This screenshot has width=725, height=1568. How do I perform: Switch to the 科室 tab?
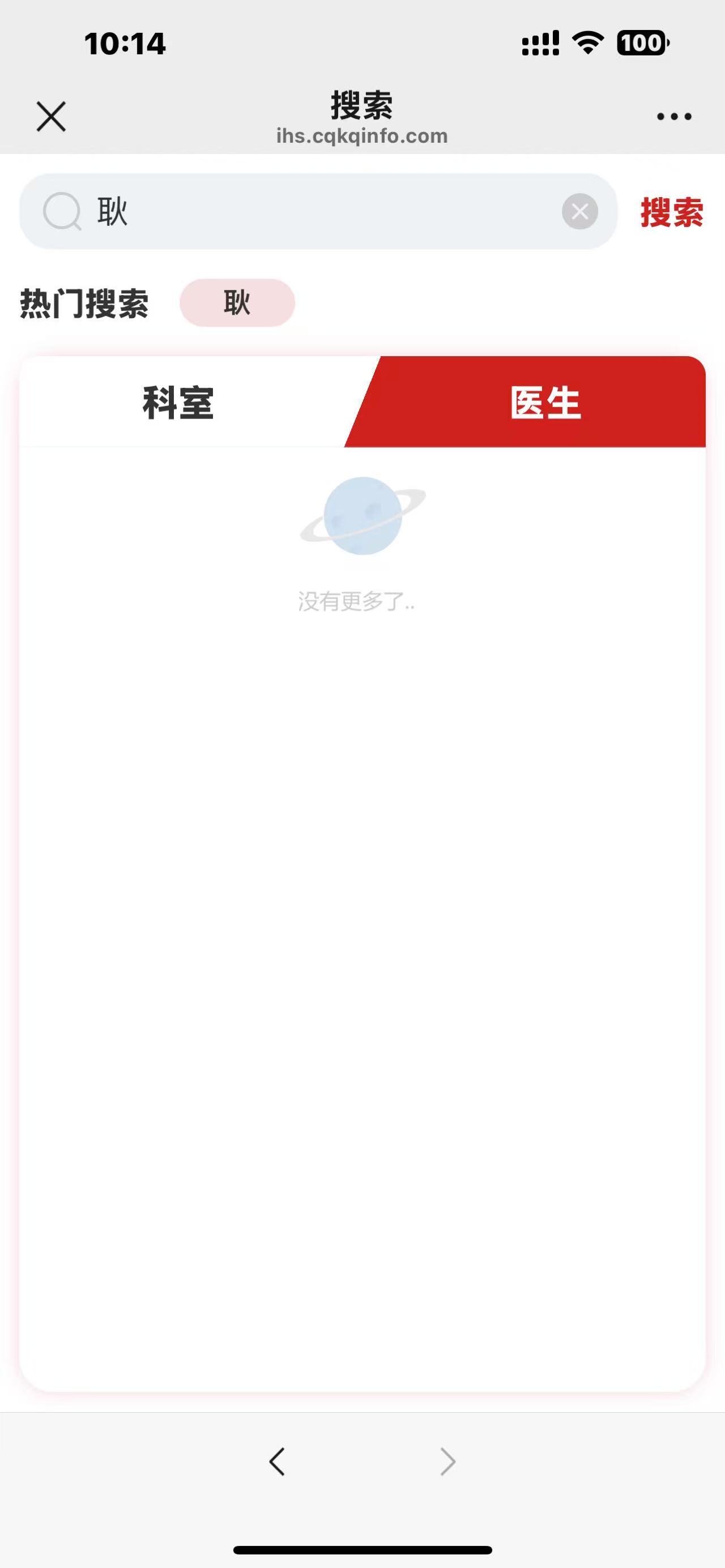tap(178, 403)
